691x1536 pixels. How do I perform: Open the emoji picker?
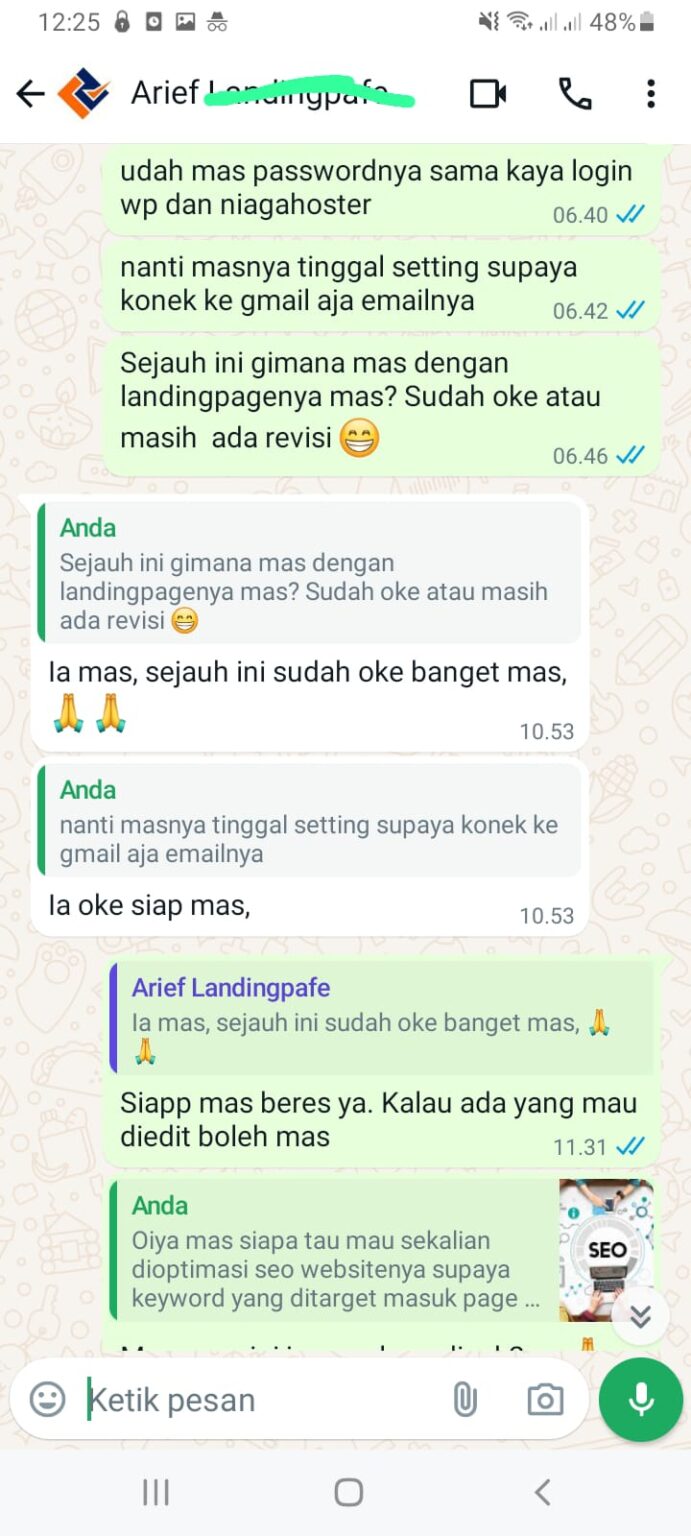(x=47, y=1399)
